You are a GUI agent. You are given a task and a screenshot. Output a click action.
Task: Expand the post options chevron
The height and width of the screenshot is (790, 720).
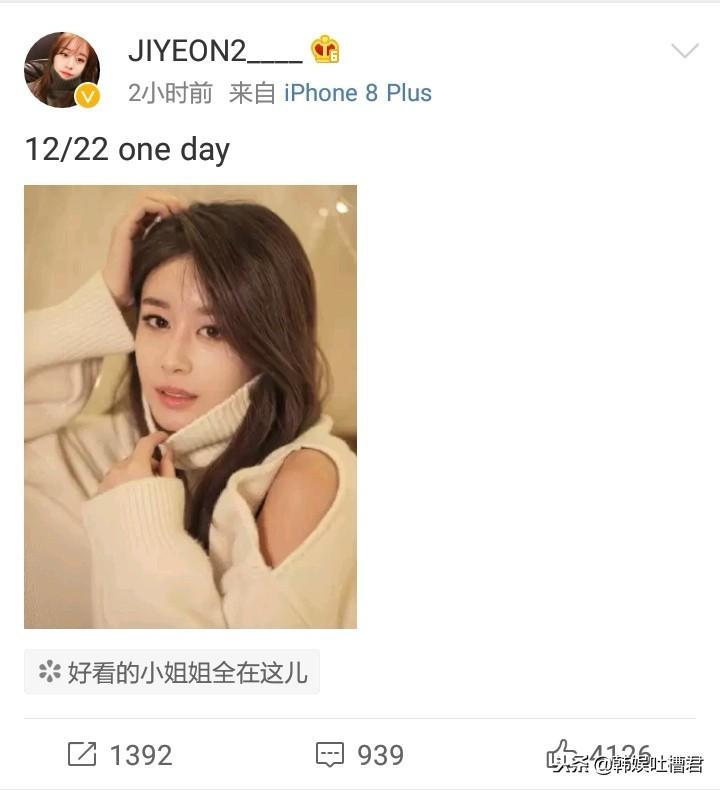pos(685,52)
